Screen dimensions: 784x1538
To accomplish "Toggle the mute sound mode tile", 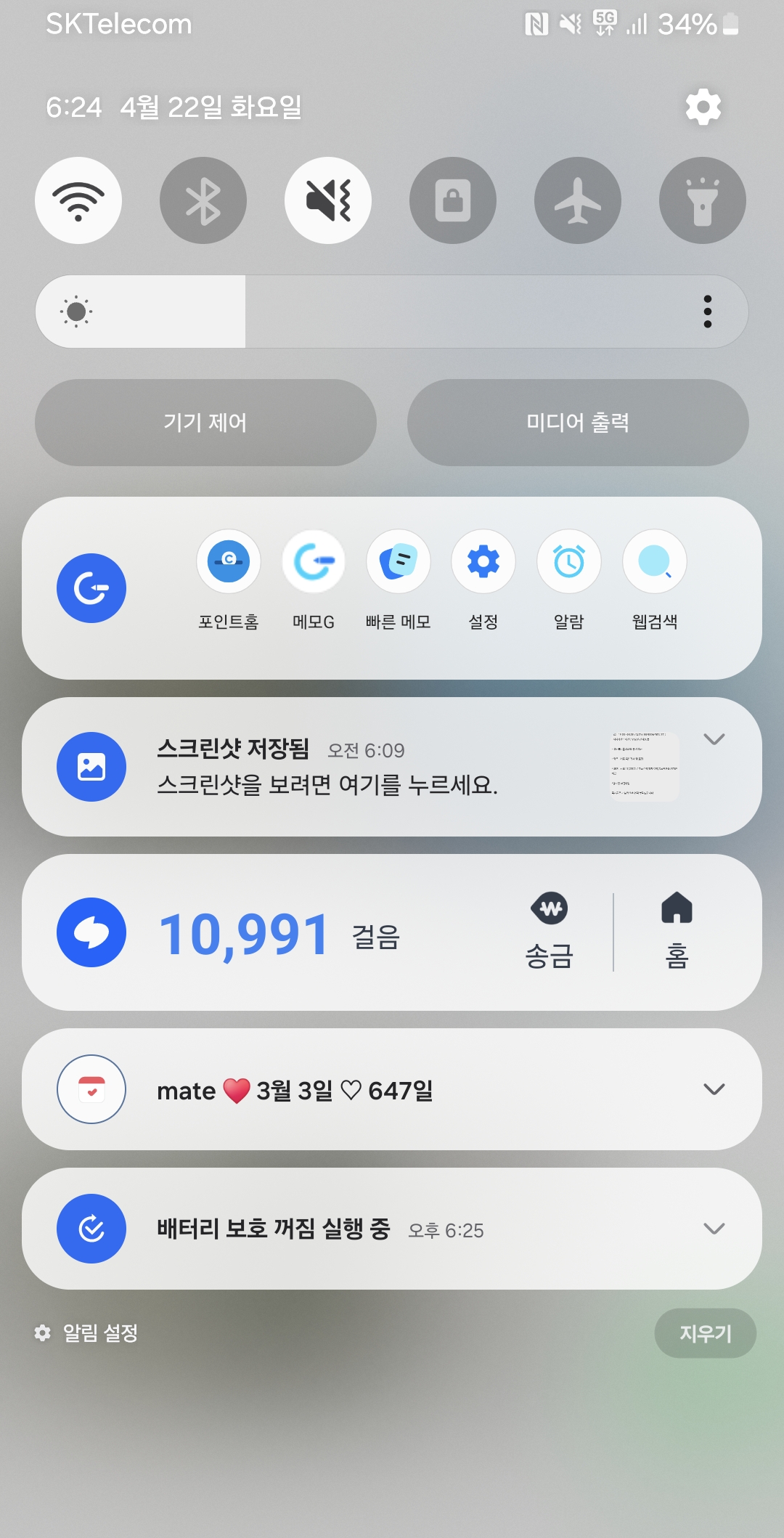I will [328, 200].
